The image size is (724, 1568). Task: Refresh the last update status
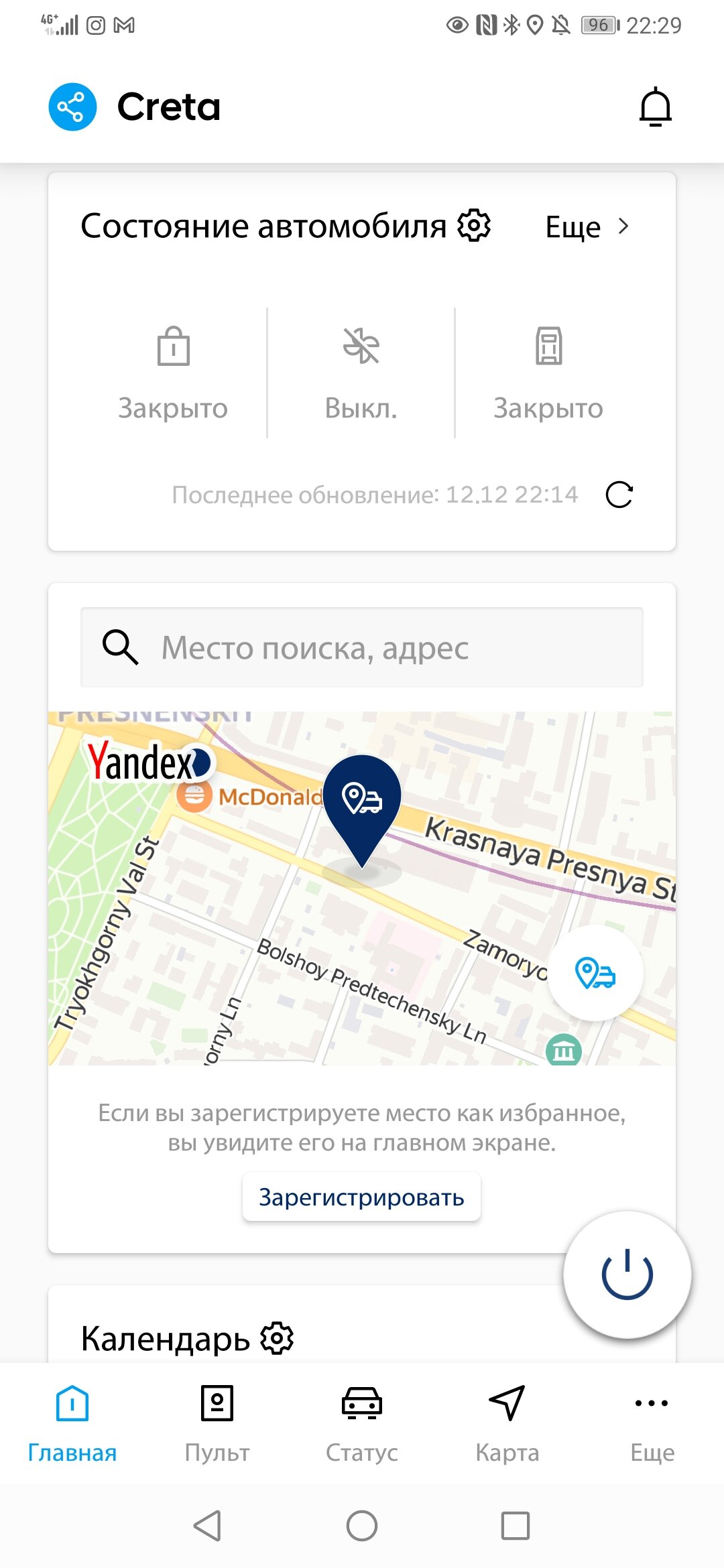point(619,495)
